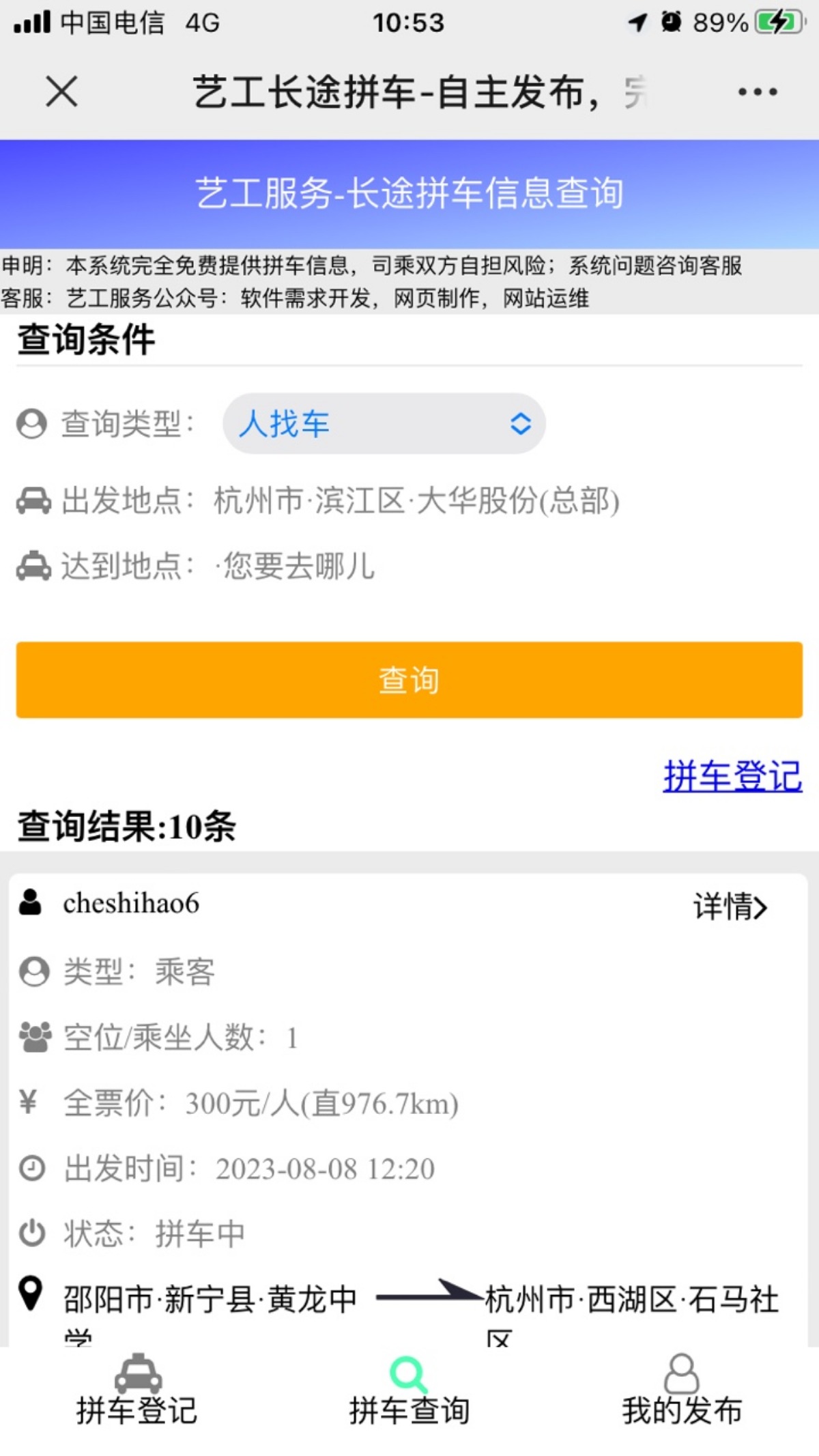Follow the underlined 拼车登记 link
Image resolution: width=819 pixels, height=1456 pixels.
point(732,776)
